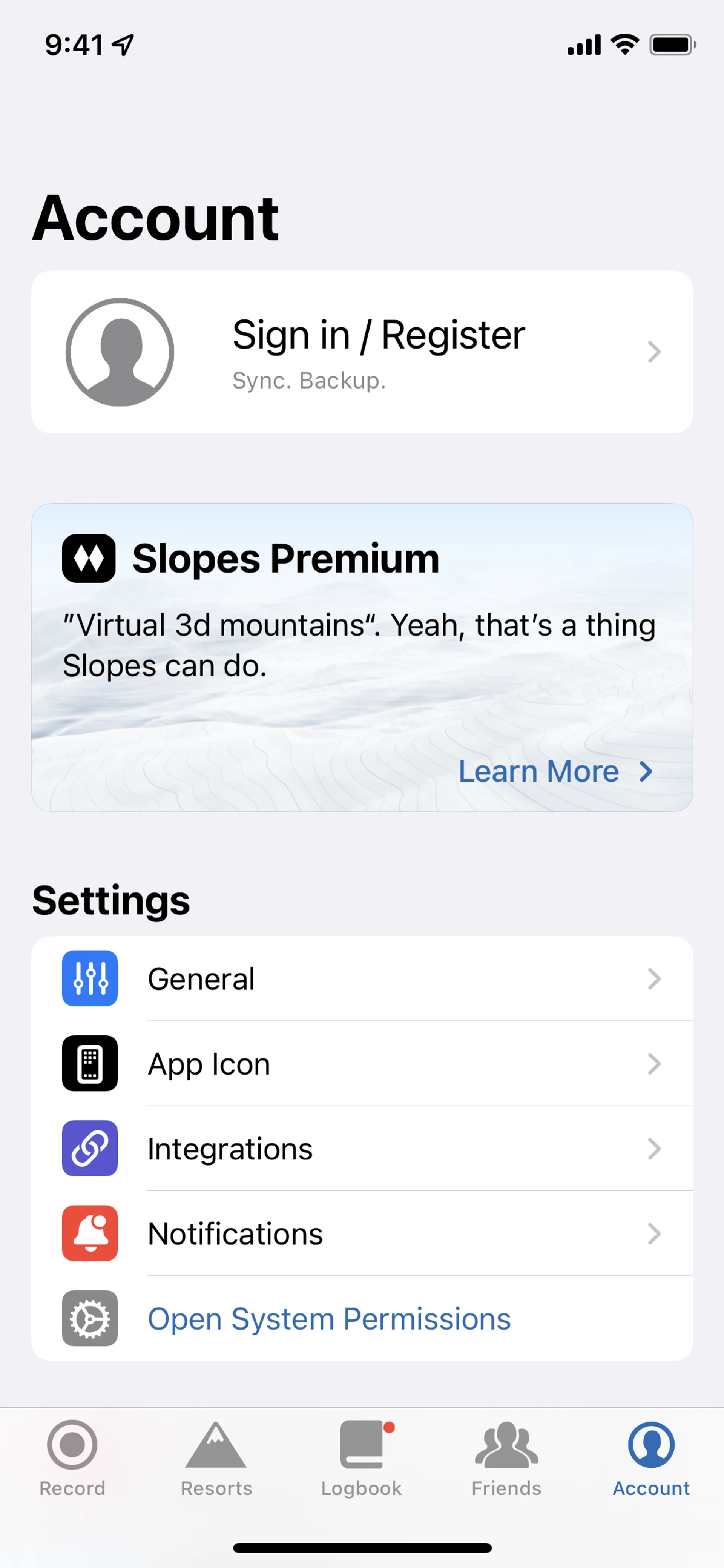Viewport: 724px width, 1568px height.
Task: Open the Sign in / Register row
Action: (x=362, y=352)
